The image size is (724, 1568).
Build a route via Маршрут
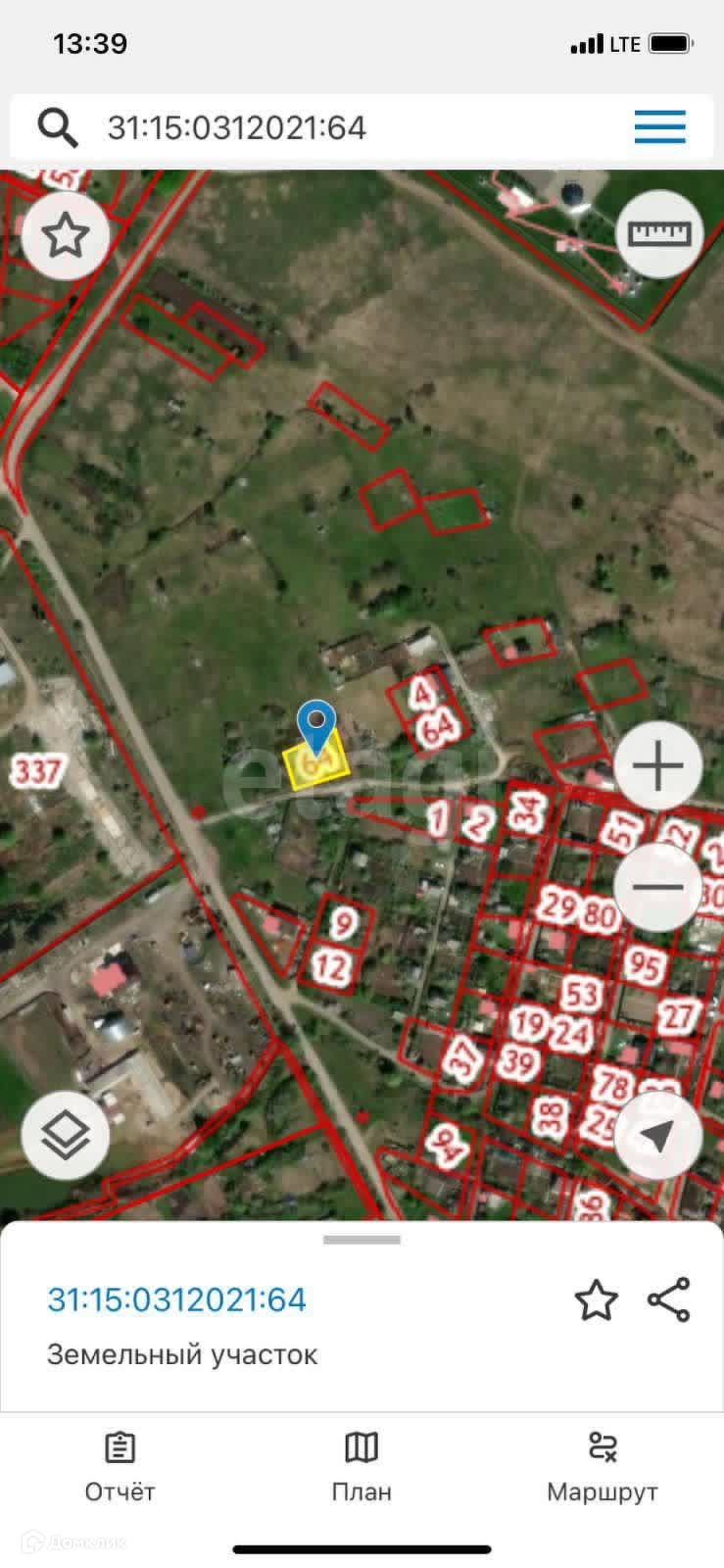(x=602, y=1466)
